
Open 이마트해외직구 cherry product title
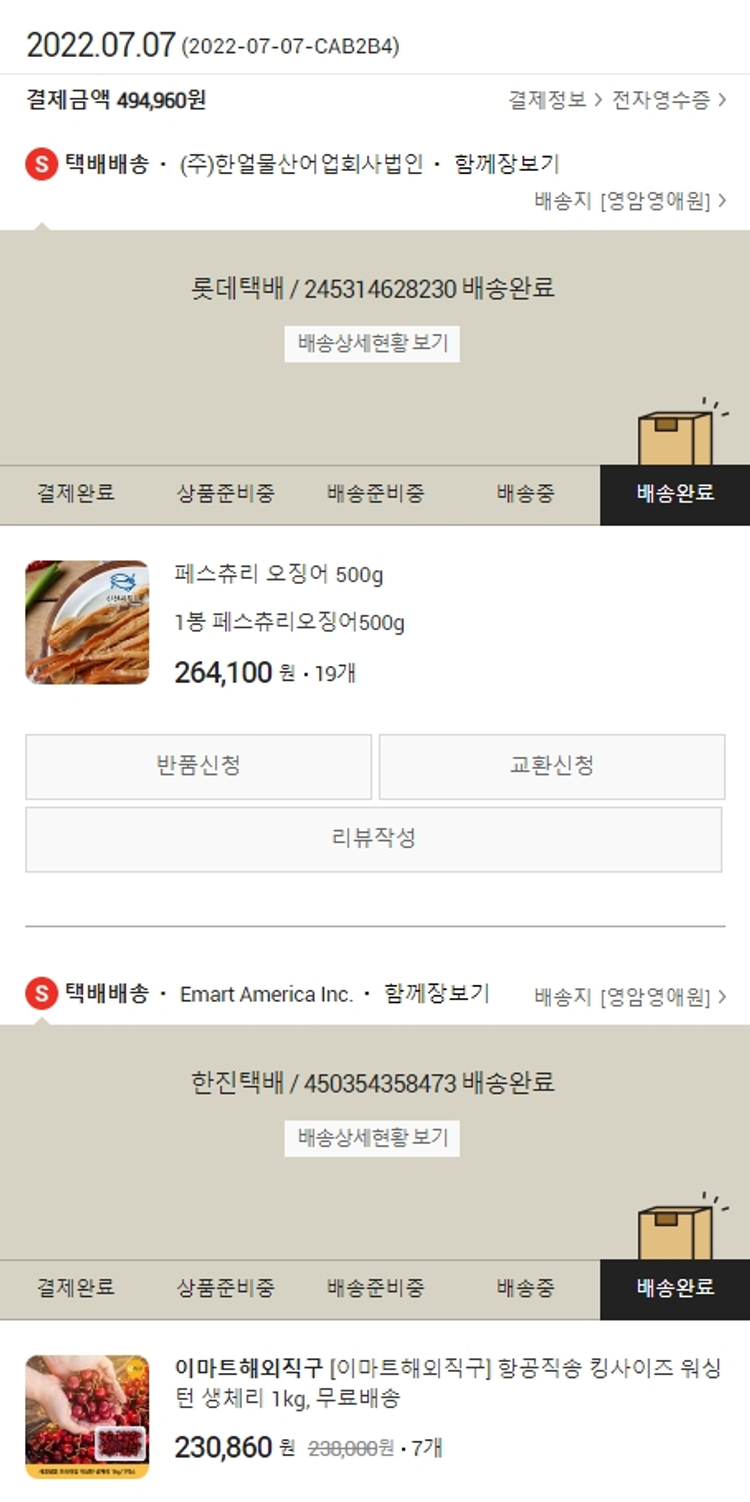pos(460,1382)
